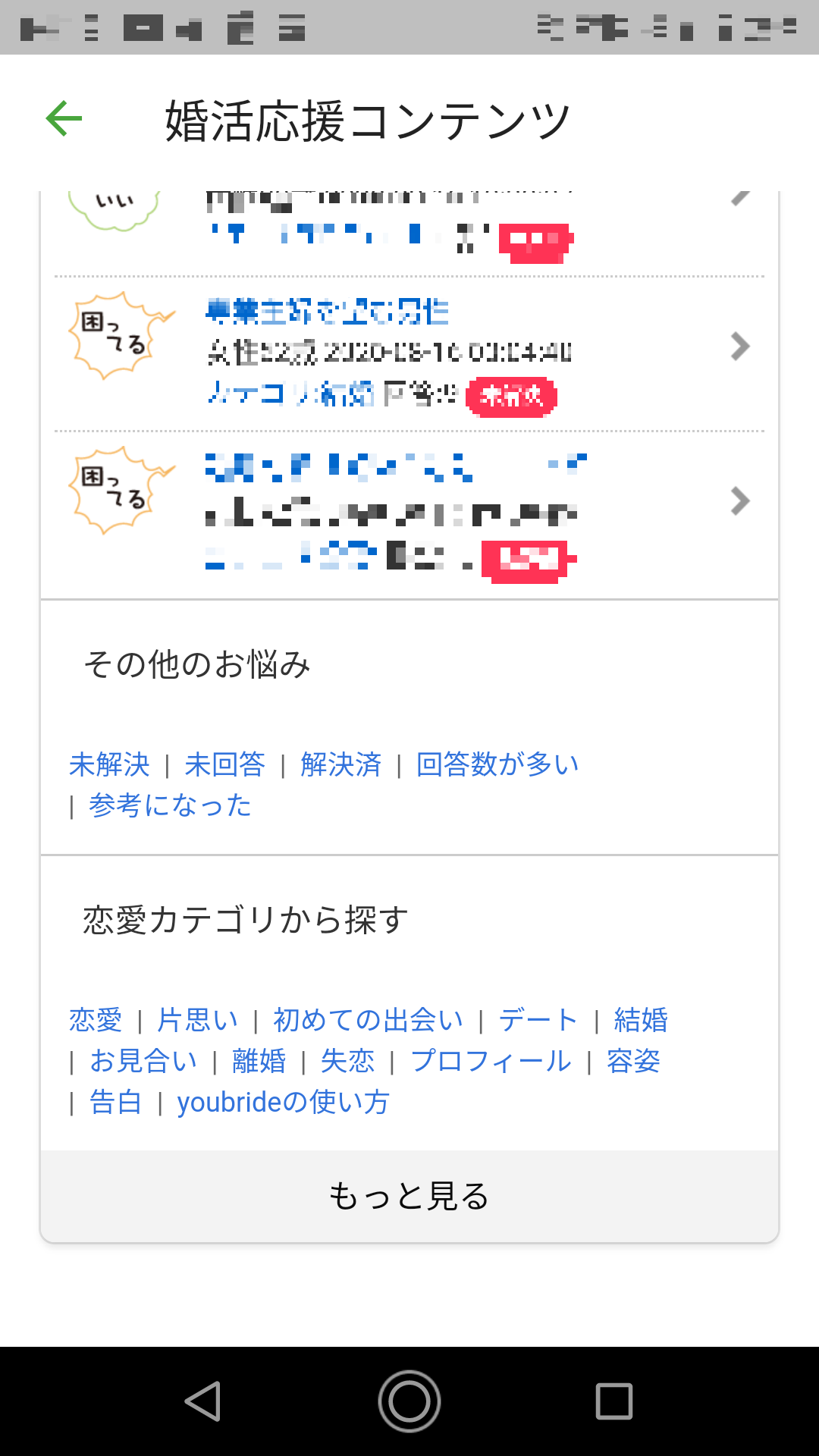Filter worries by 未解決
Screen dimensions: 819x1456
(x=109, y=764)
